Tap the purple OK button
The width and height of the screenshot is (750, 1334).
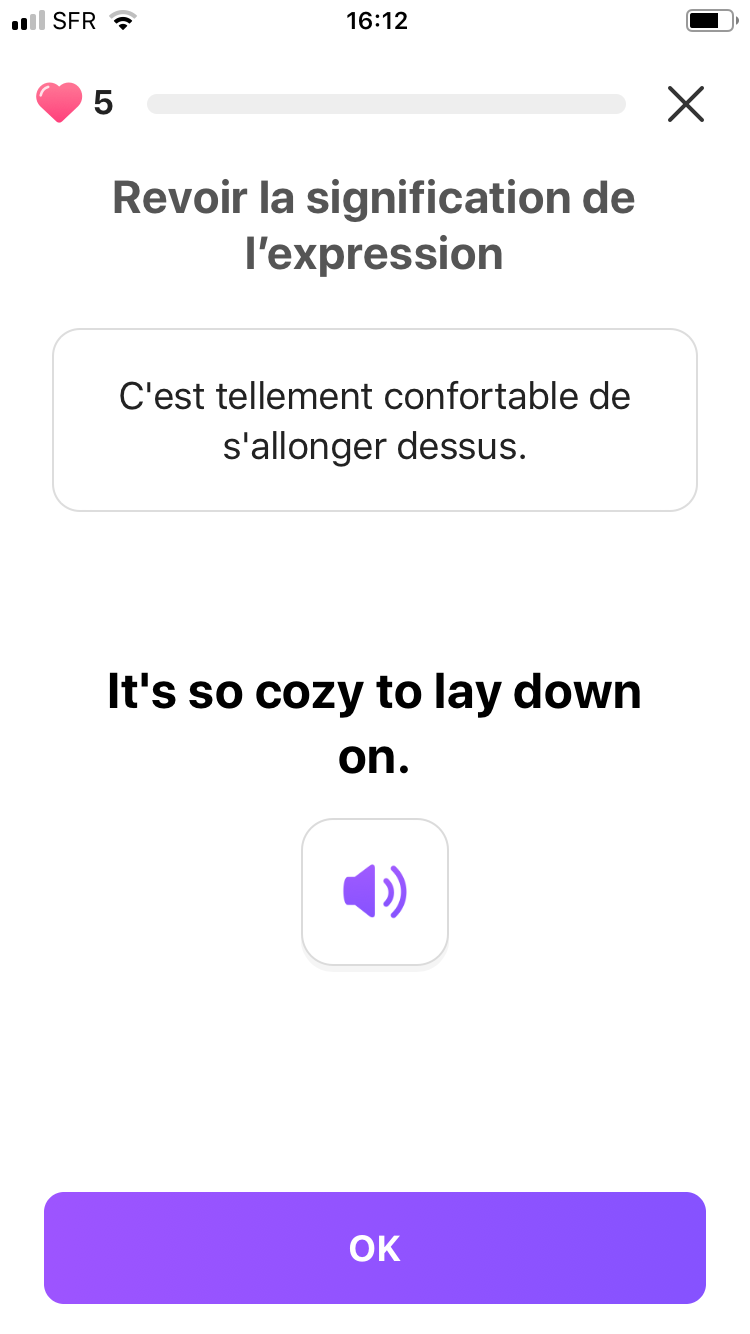375,1247
